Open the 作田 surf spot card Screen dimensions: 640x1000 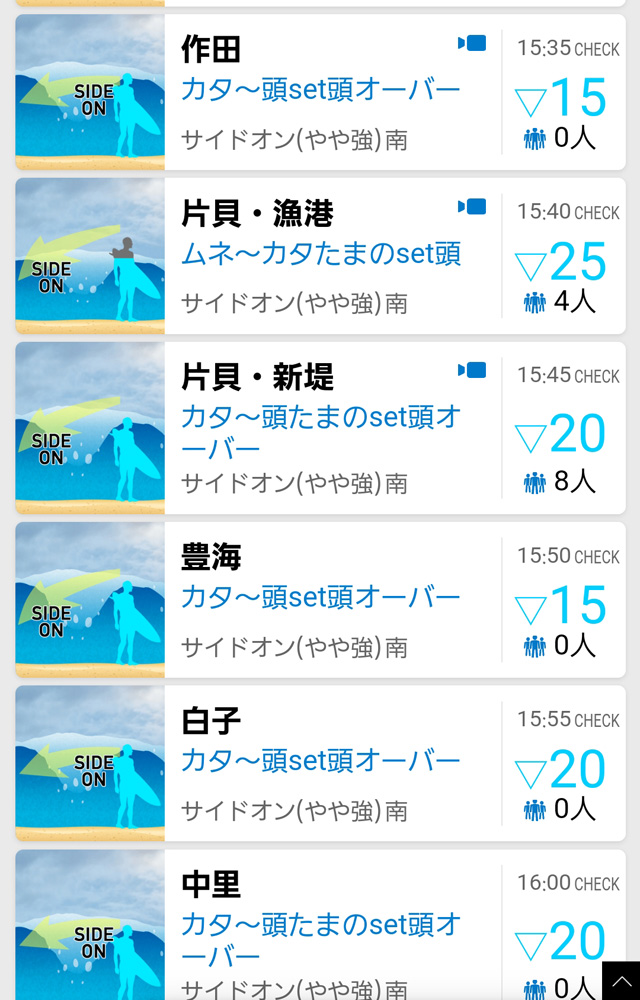point(320,92)
